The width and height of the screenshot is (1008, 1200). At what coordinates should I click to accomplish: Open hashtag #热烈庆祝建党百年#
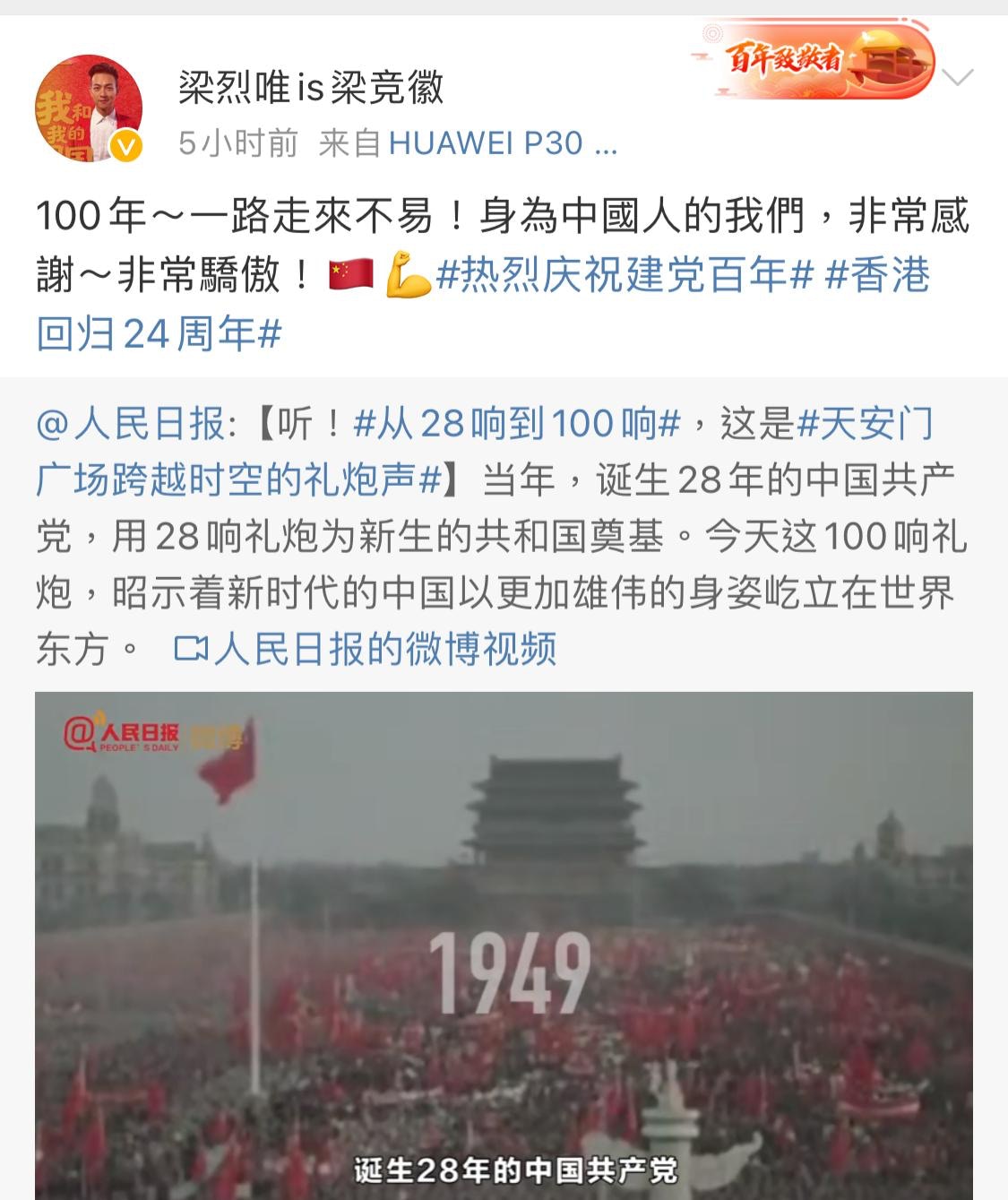click(x=625, y=275)
